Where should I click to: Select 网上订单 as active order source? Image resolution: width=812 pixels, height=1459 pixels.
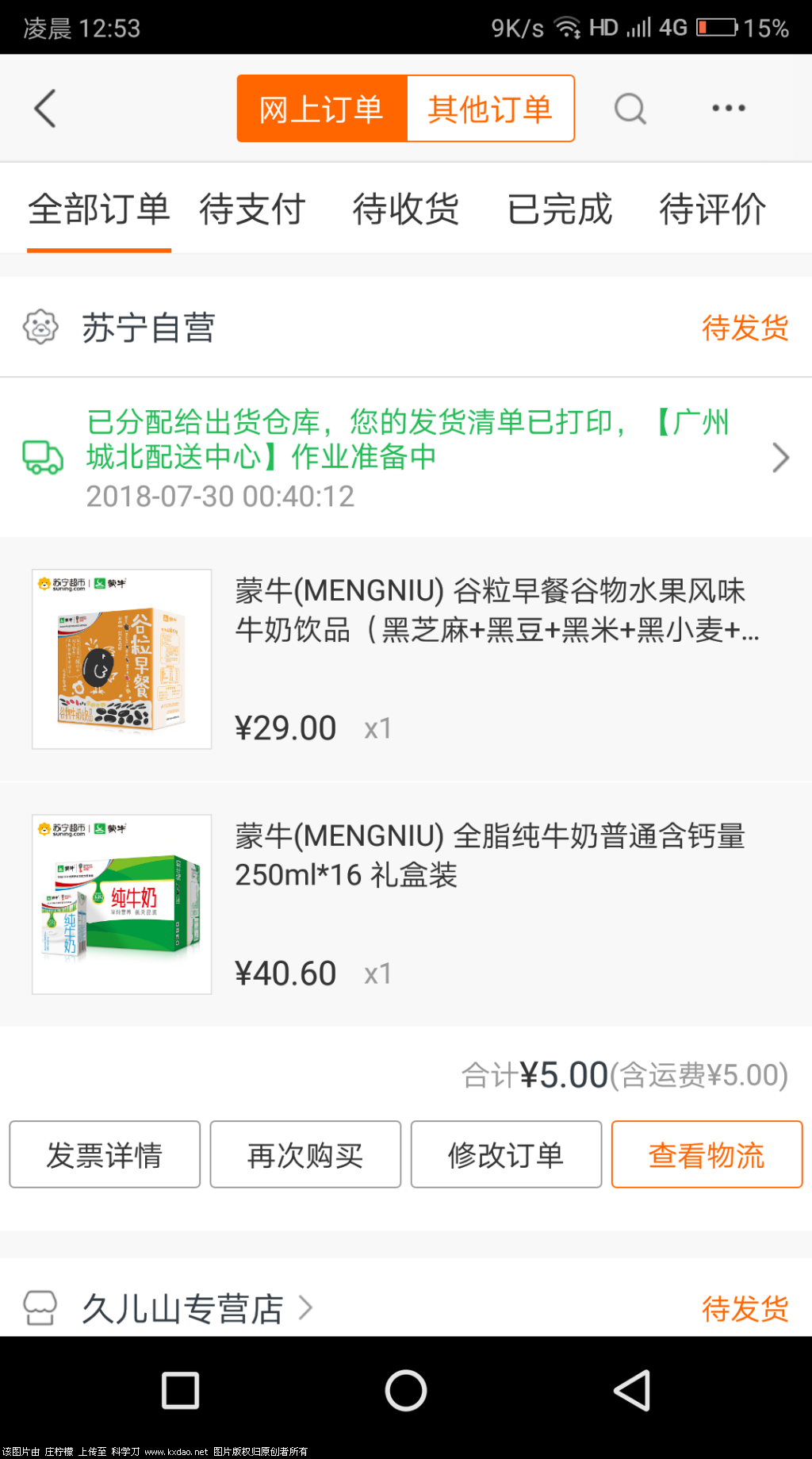(x=322, y=108)
